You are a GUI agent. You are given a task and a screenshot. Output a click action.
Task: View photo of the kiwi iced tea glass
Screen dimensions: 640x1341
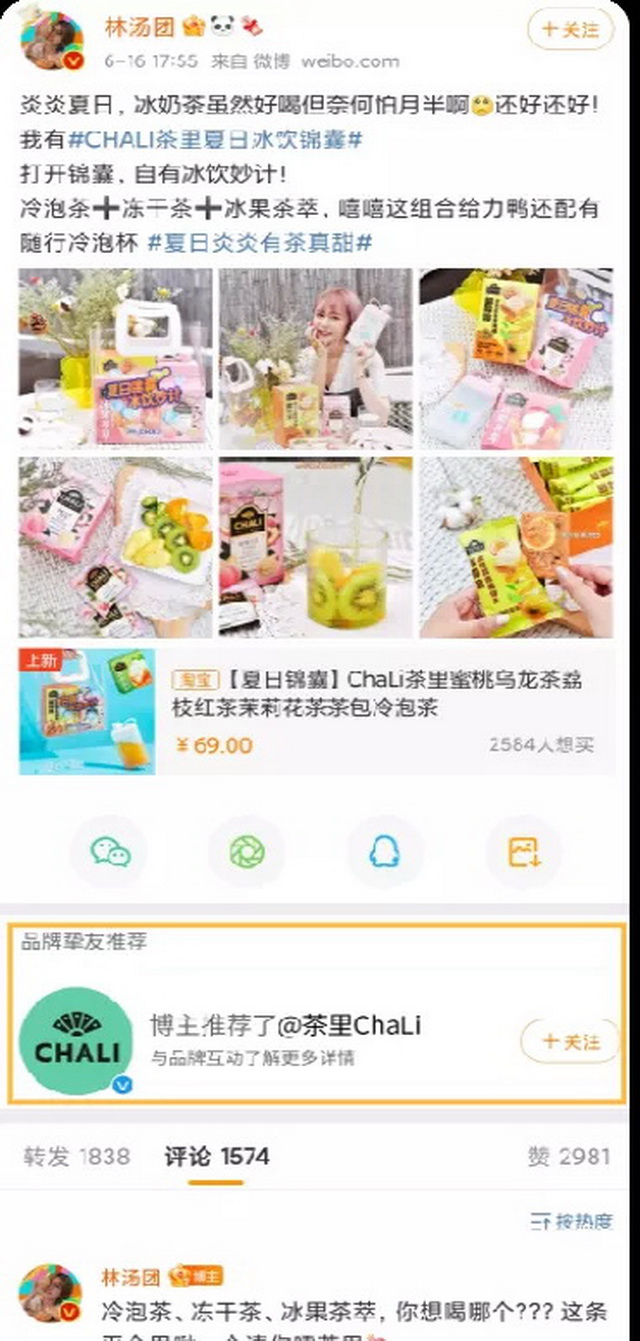tap(315, 547)
